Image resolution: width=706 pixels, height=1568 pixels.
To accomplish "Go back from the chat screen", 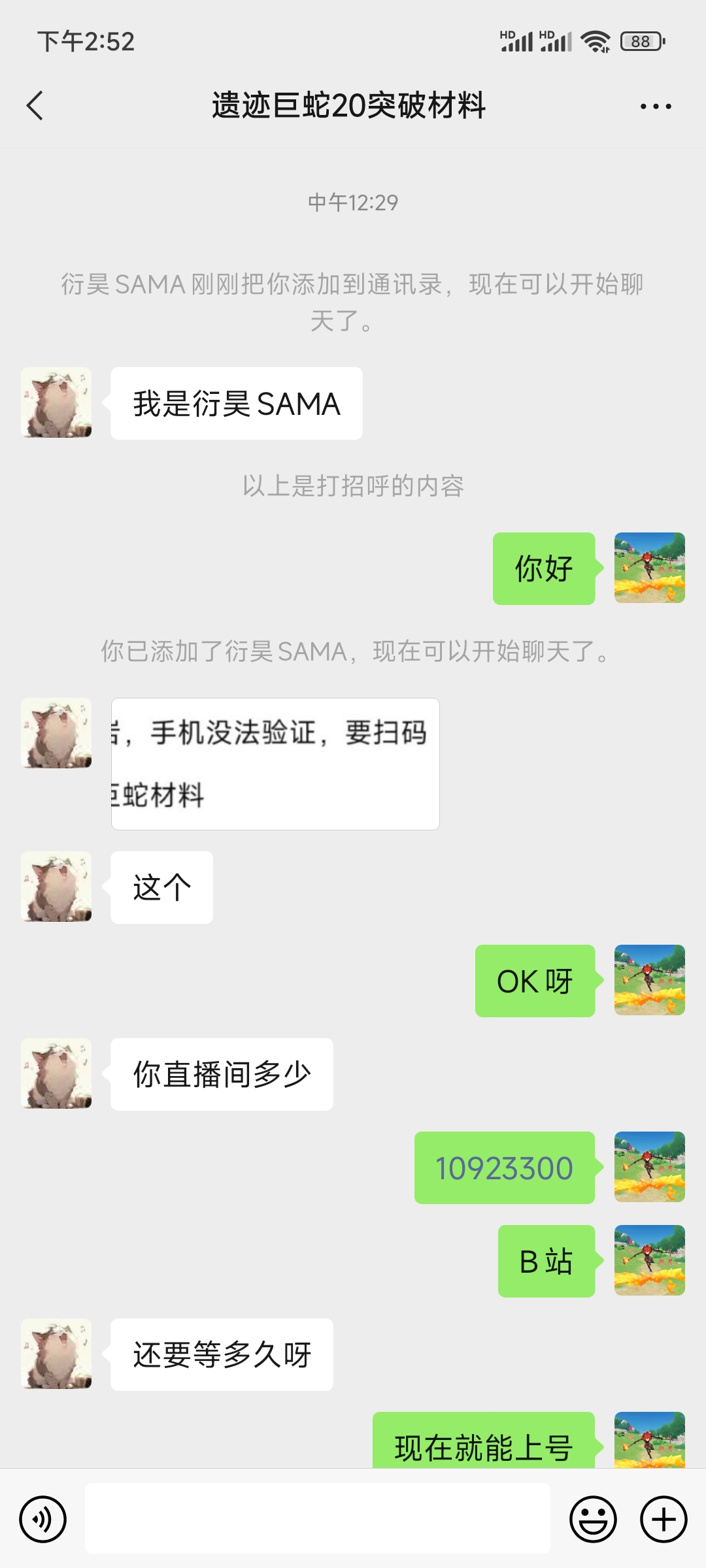I will coord(35,106).
